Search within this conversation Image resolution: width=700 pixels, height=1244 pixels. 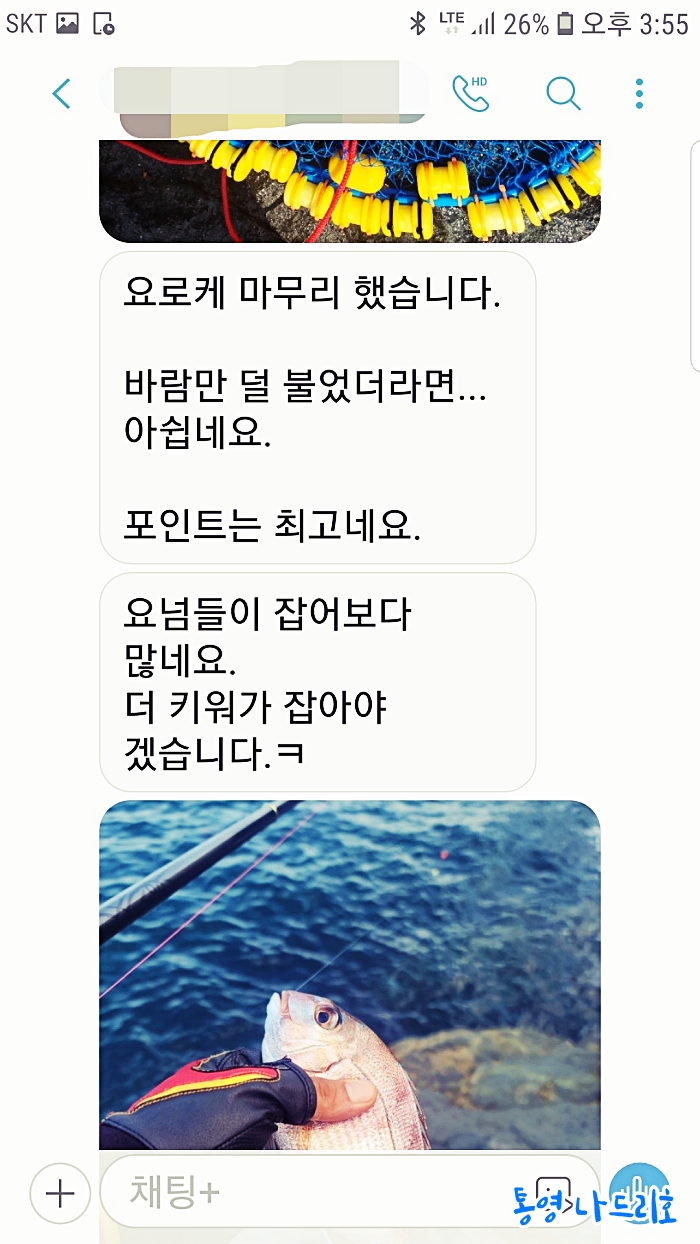tap(563, 93)
